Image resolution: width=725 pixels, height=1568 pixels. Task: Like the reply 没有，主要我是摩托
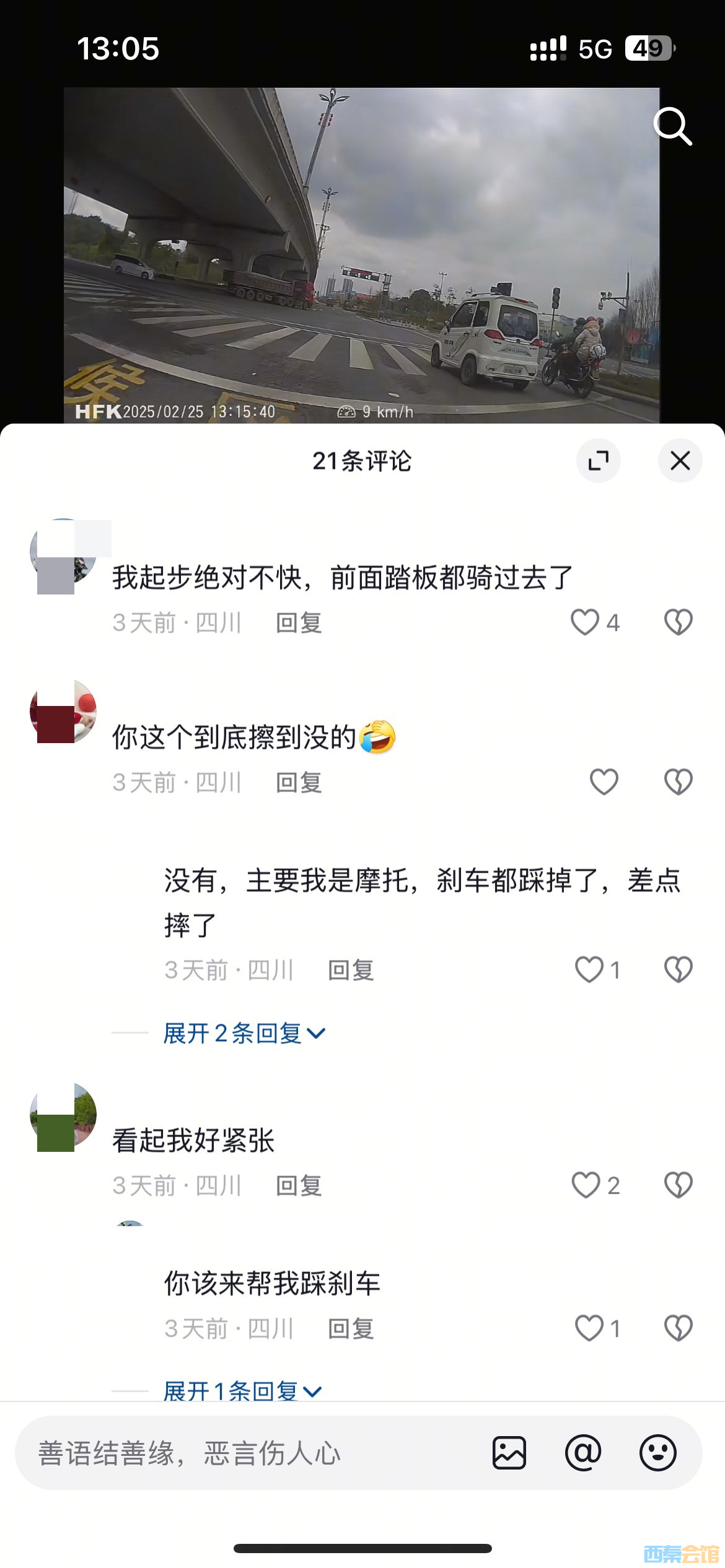click(589, 970)
